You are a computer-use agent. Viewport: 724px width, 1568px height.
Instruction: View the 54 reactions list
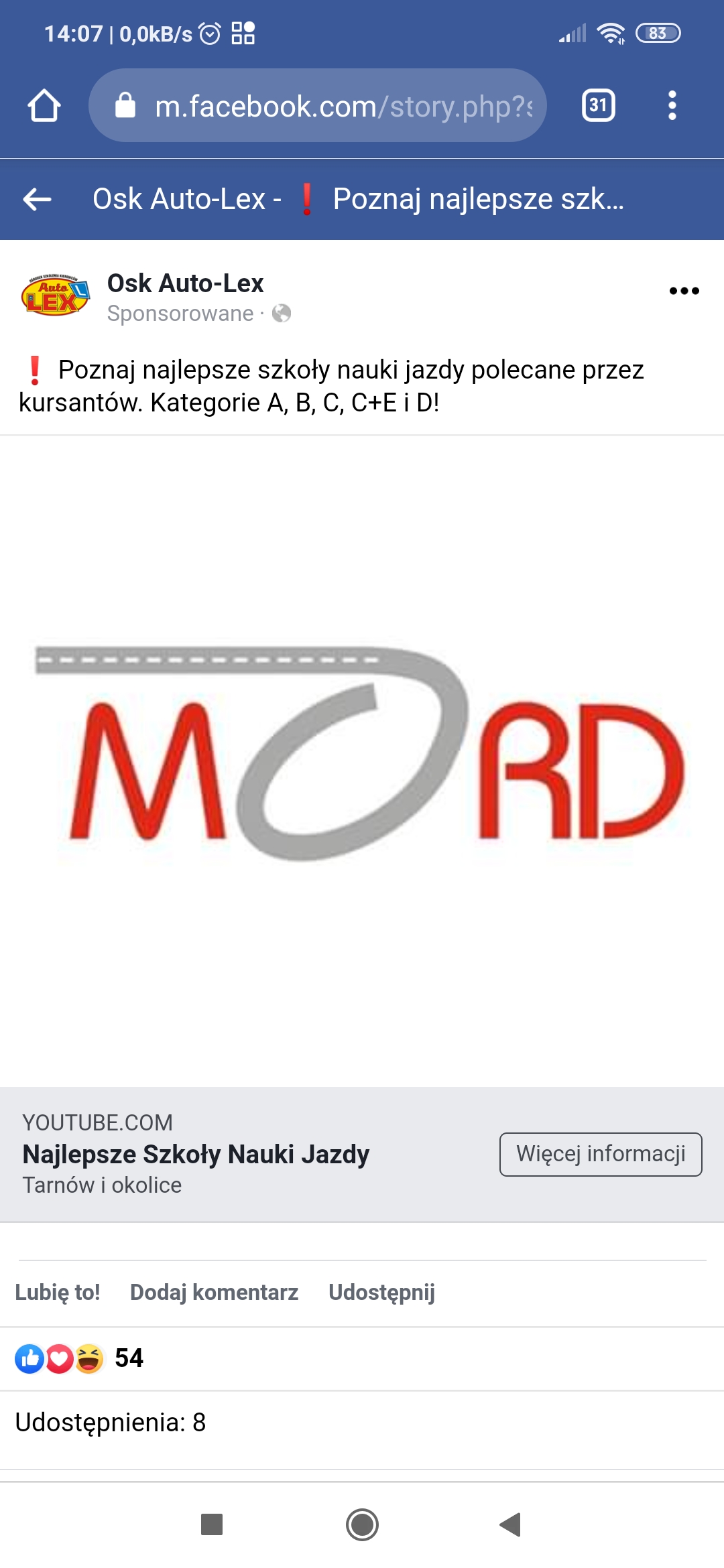(x=79, y=1358)
